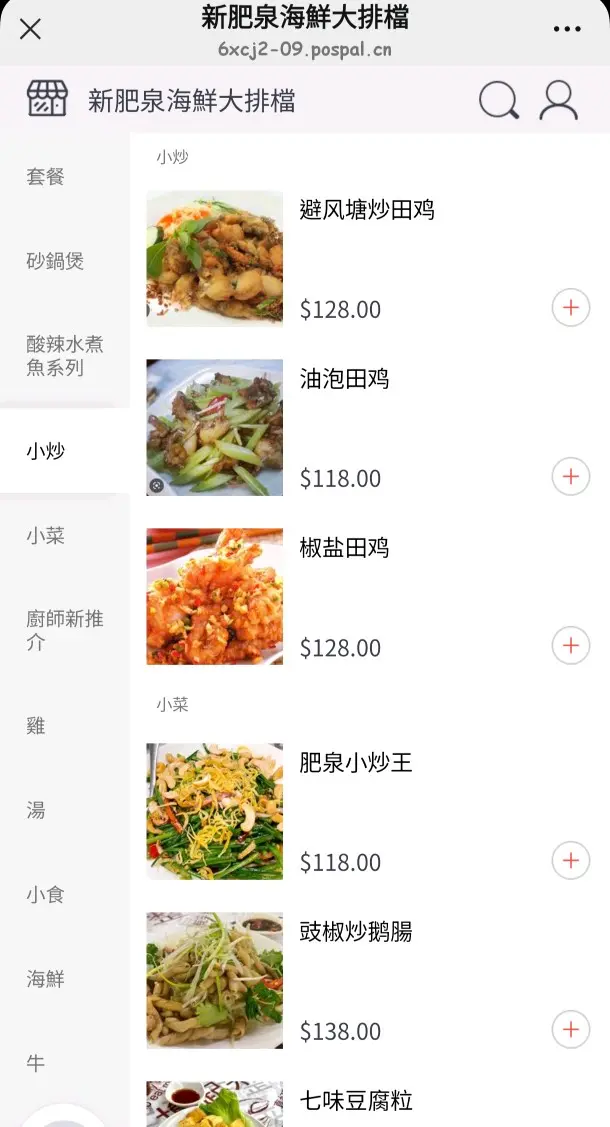This screenshot has width=610, height=1127.
Task: Add 油泡田鸡 to the order
Action: coord(571,477)
